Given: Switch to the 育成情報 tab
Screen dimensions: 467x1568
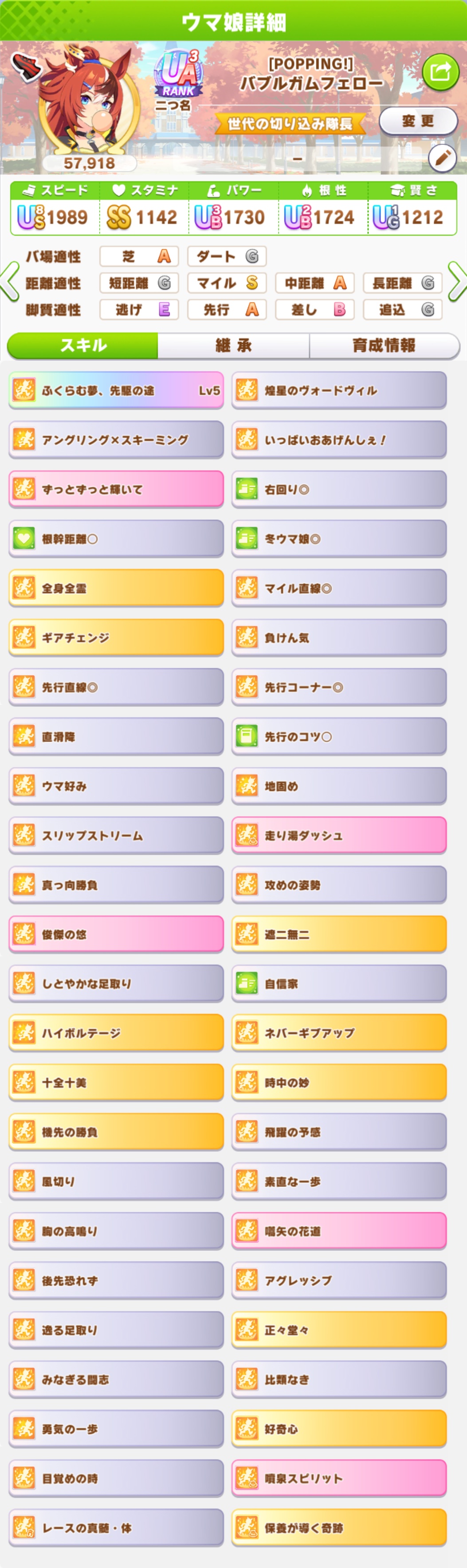Looking at the screenshot, I should tap(384, 346).
